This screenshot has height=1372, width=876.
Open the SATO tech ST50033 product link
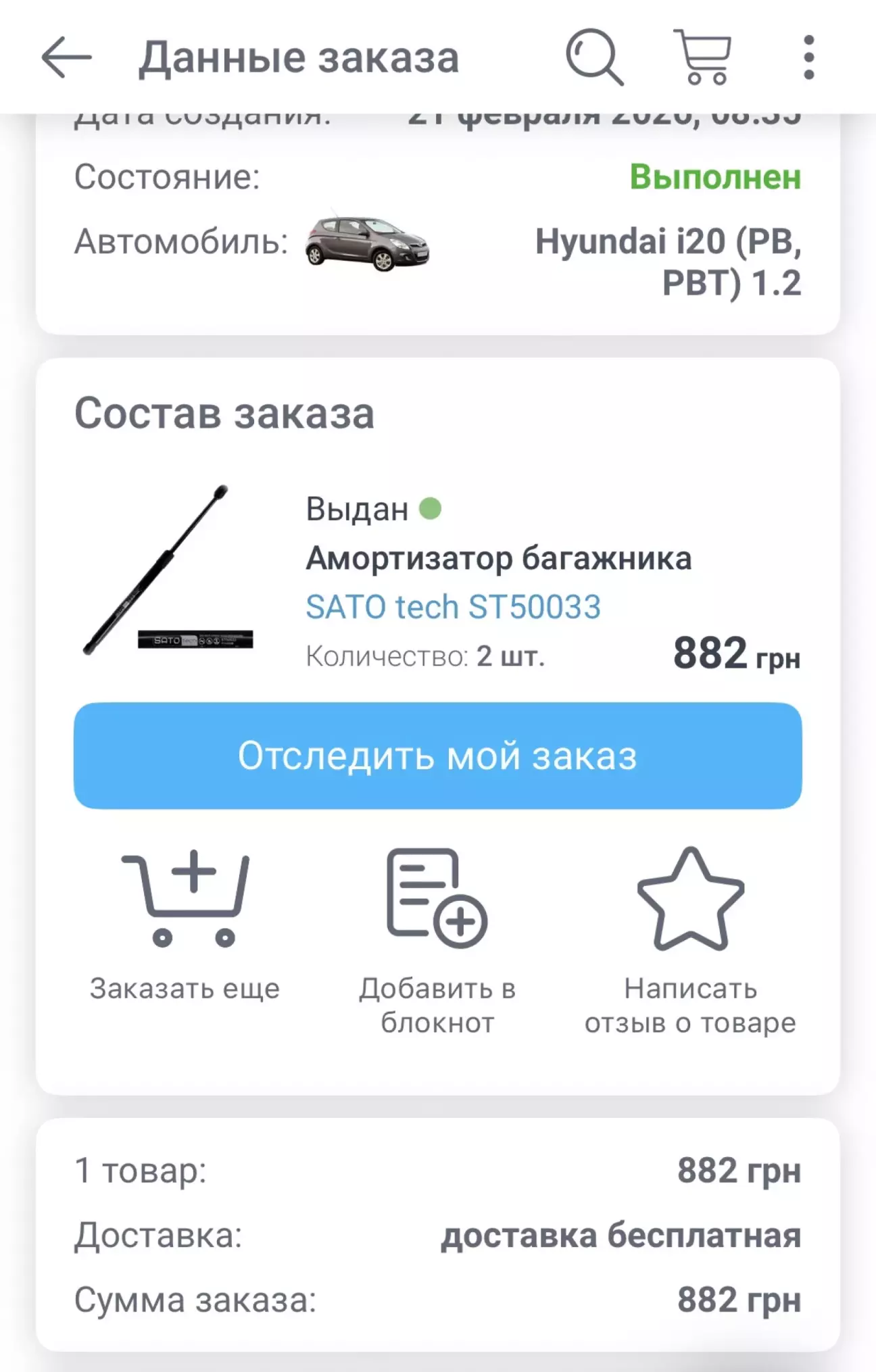point(453,607)
